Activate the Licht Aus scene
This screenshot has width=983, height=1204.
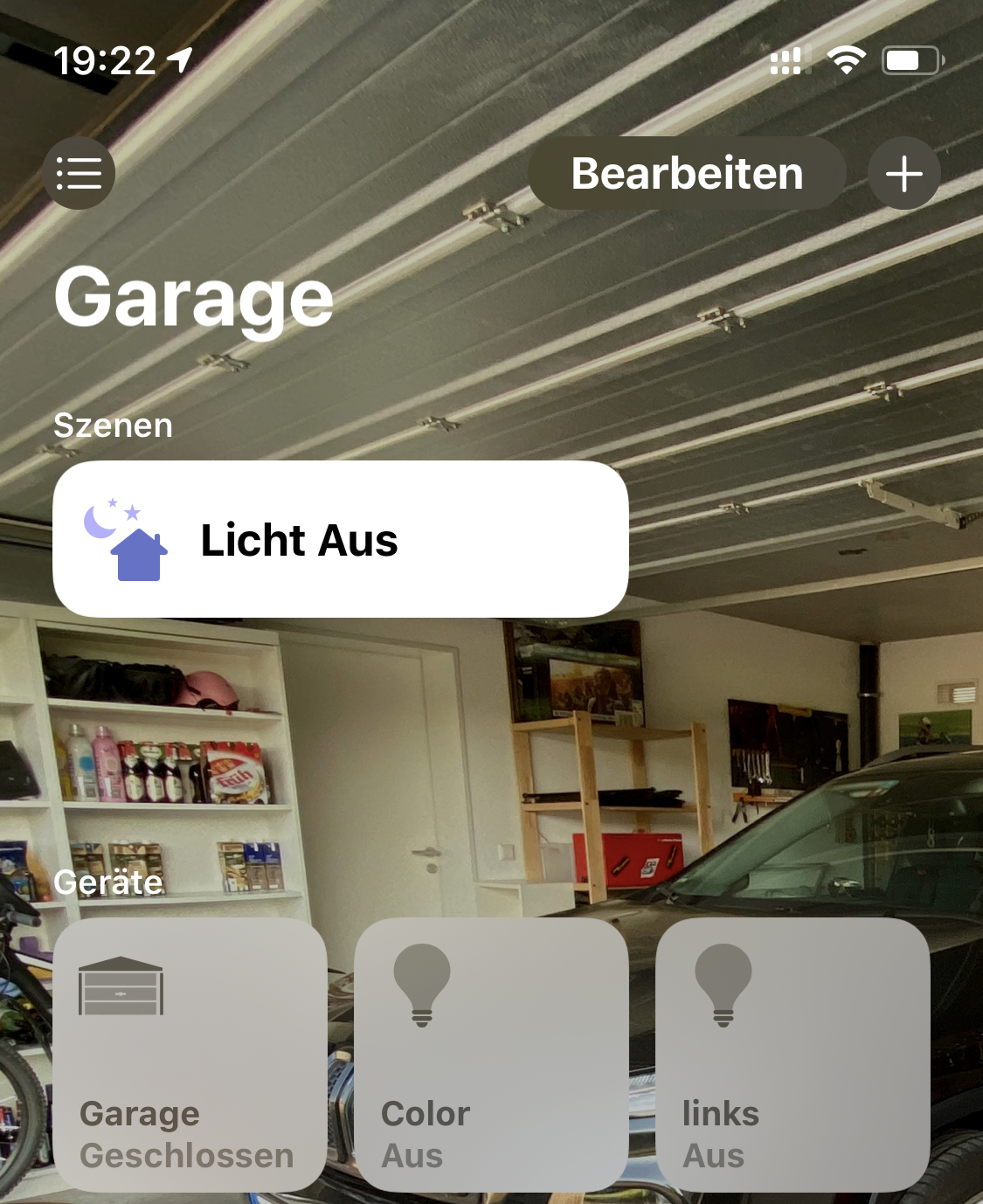[x=341, y=539]
